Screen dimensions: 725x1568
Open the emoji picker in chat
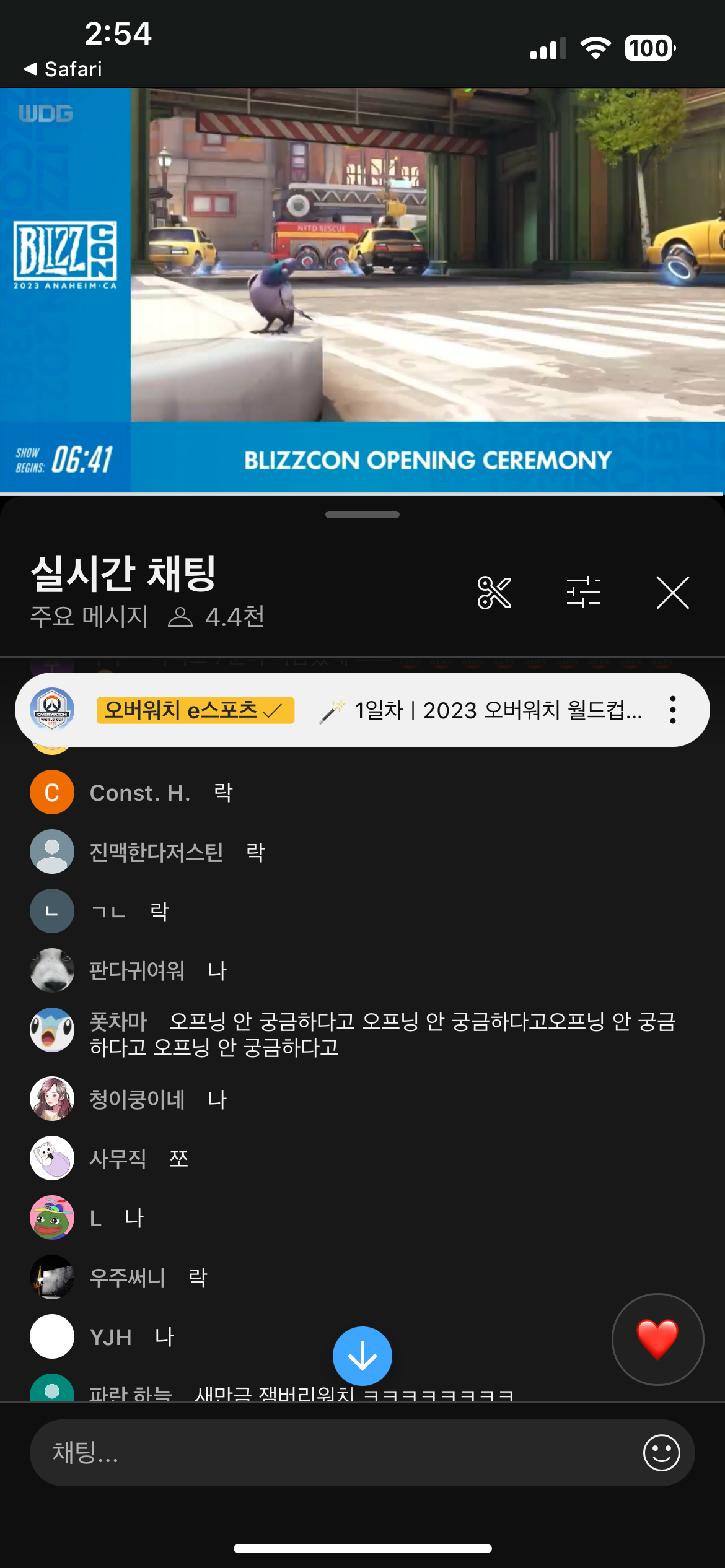coord(661,1452)
